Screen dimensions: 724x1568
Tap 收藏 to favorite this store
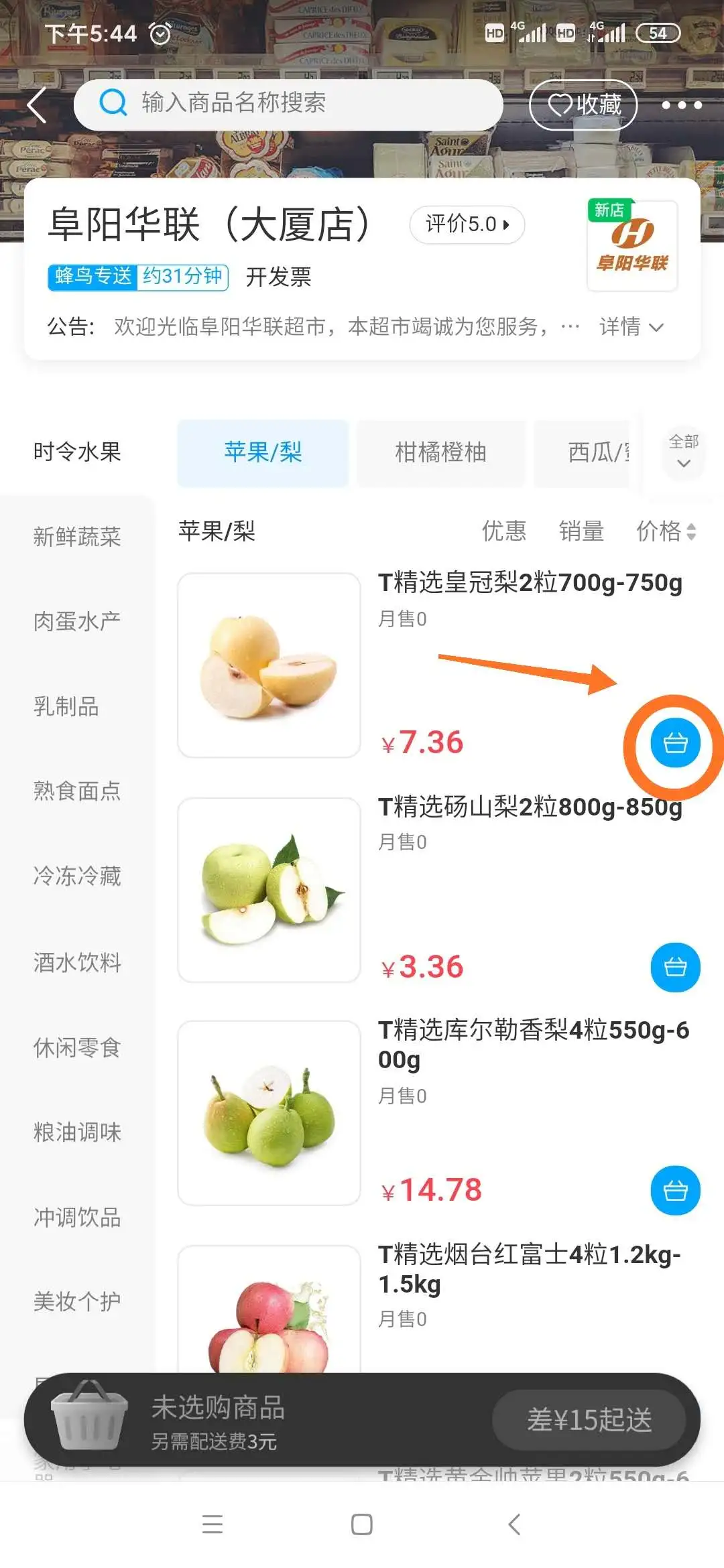coord(583,105)
